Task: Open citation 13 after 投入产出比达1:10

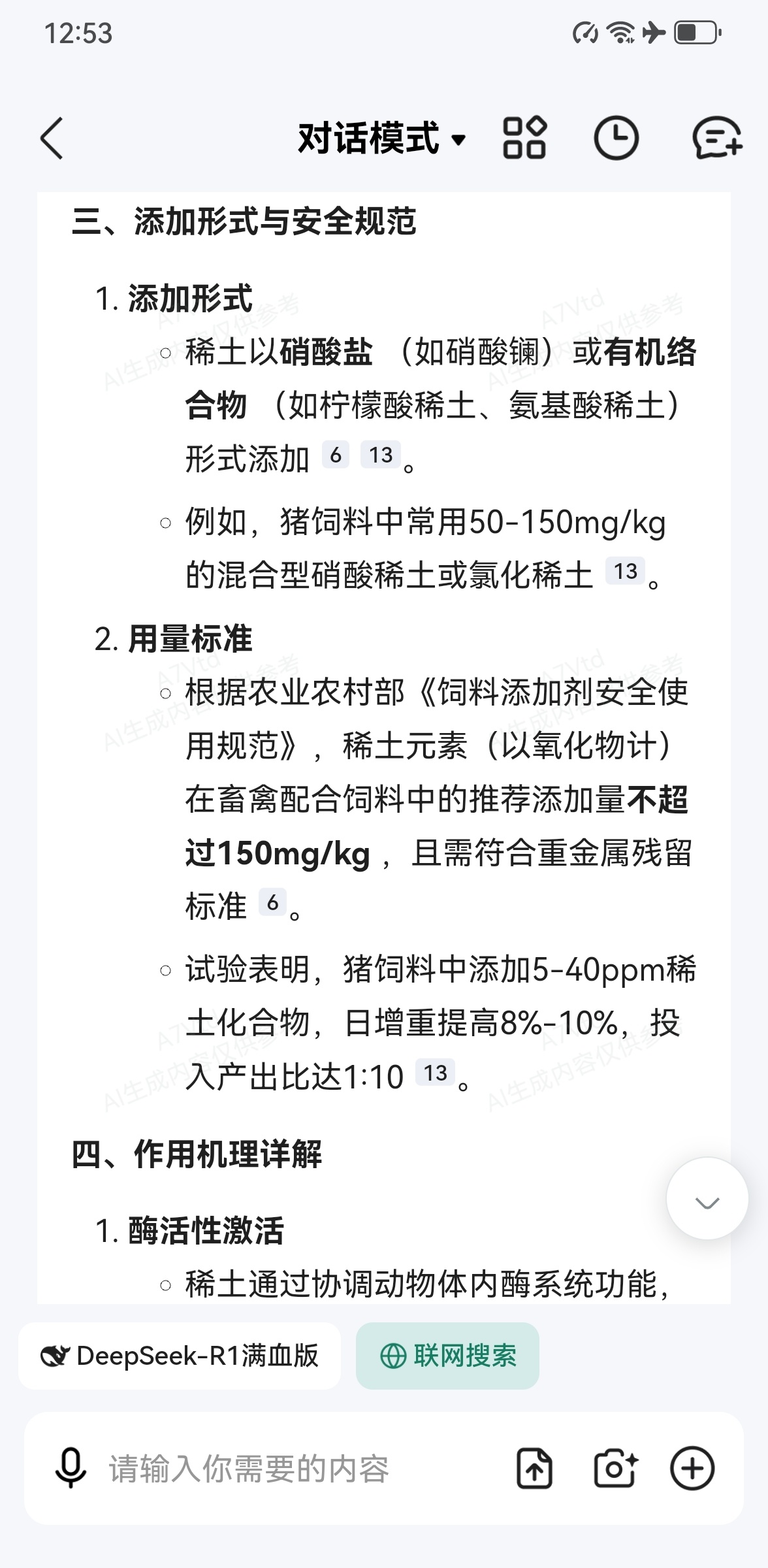Action: tap(435, 1073)
